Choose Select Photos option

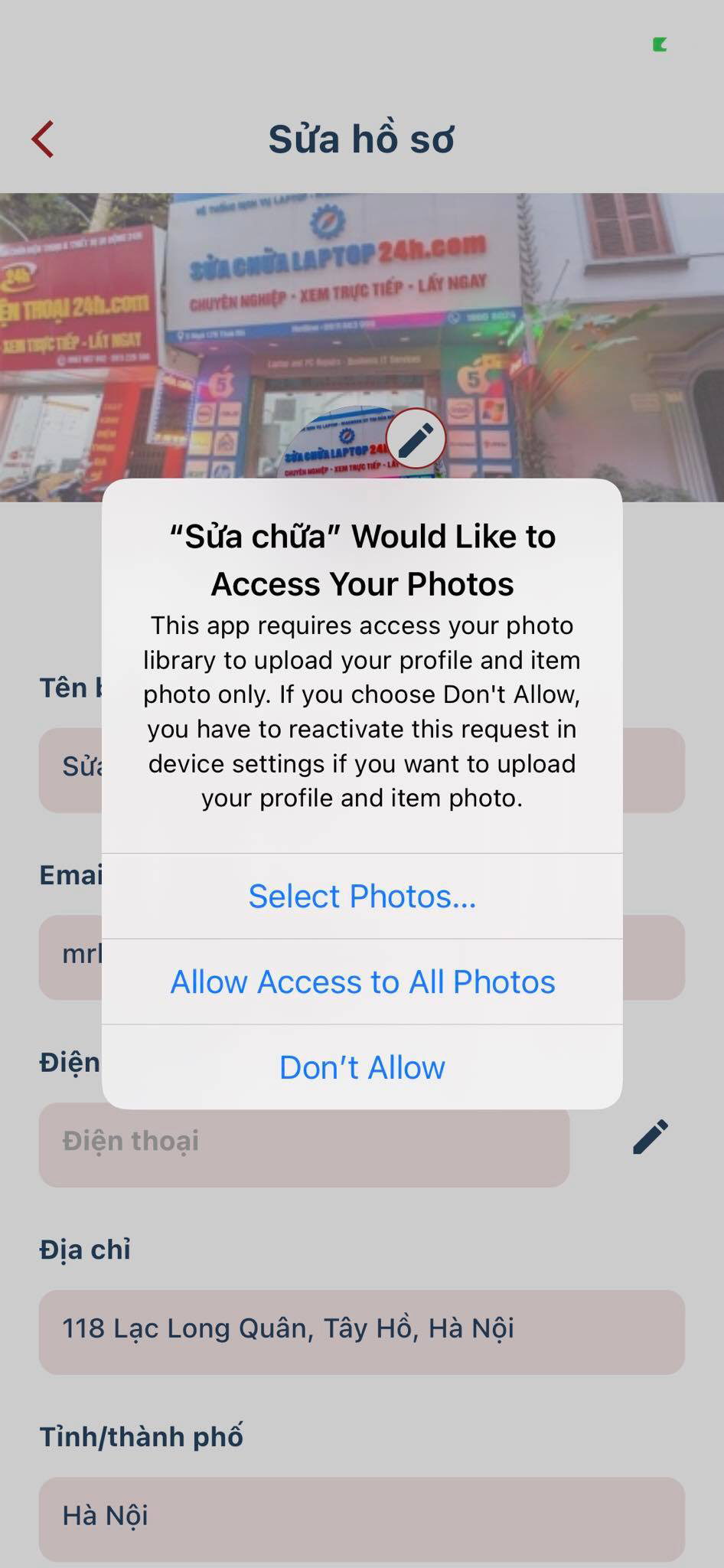[x=362, y=896]
